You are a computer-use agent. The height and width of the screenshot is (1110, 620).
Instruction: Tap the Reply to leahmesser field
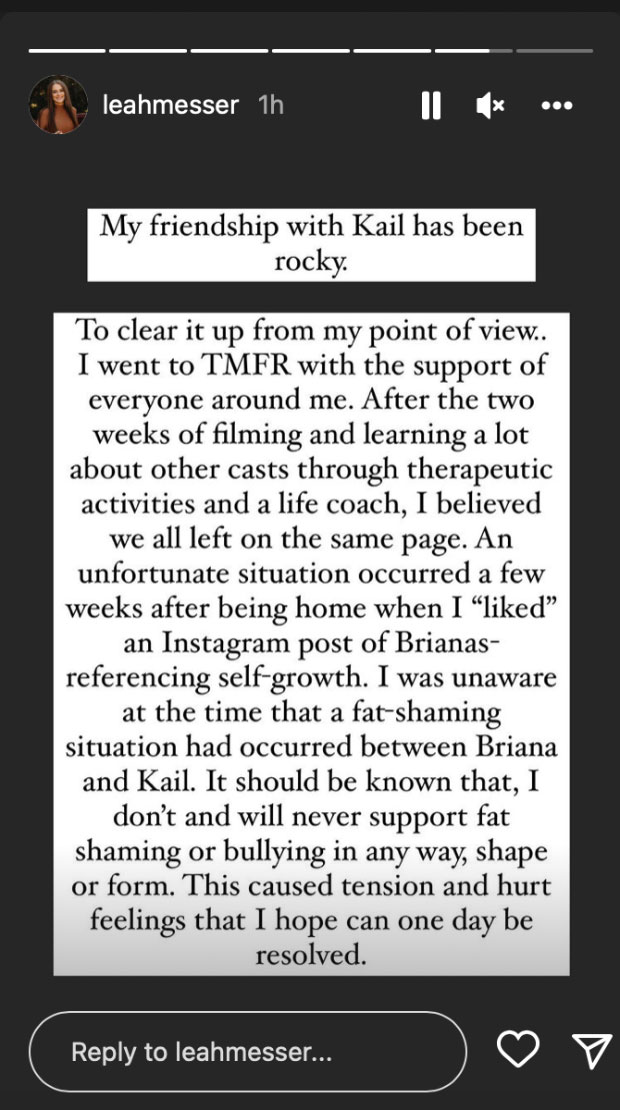point(248,1051)
